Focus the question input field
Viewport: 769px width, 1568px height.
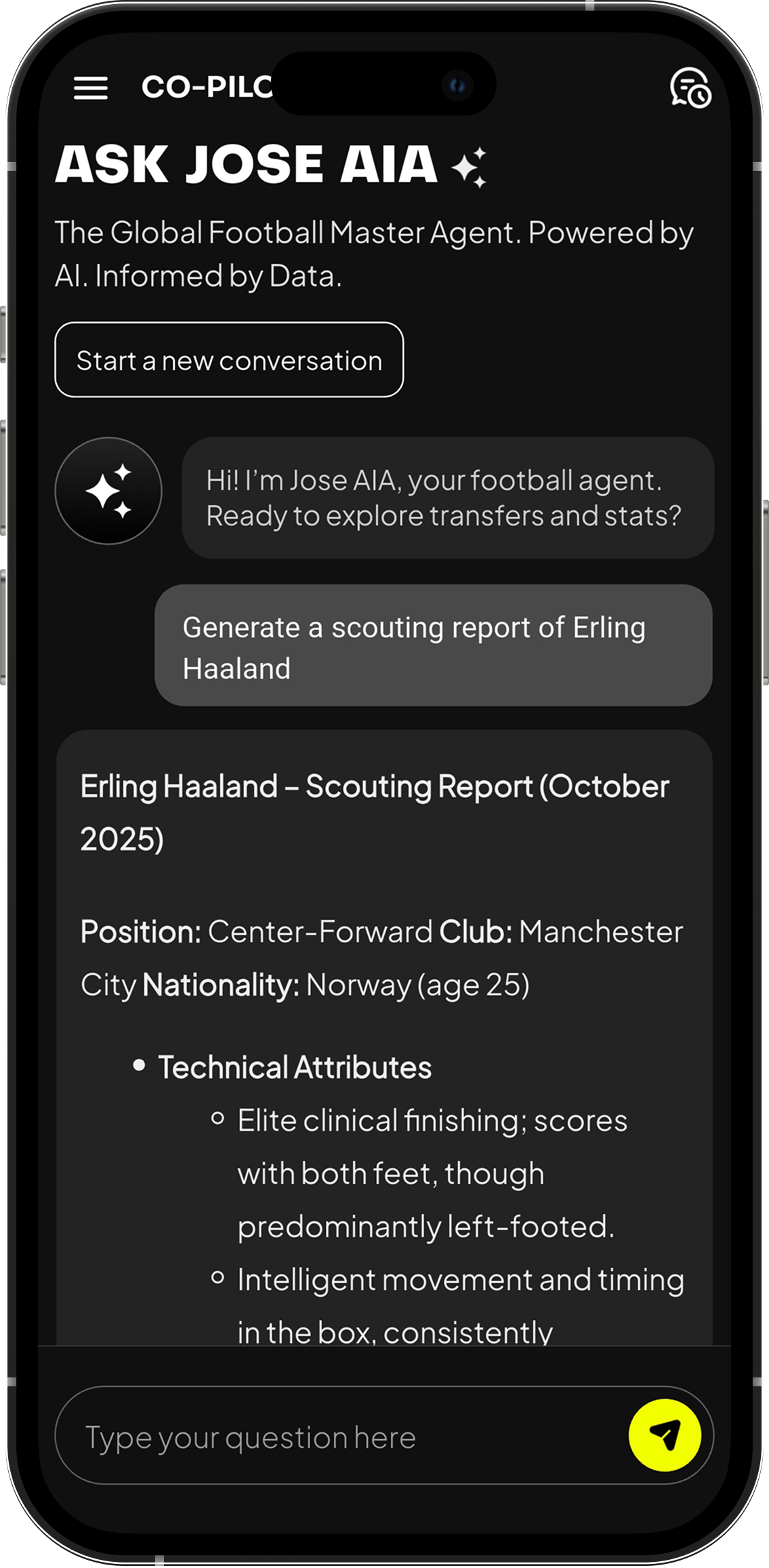[x=339, y=1437]
